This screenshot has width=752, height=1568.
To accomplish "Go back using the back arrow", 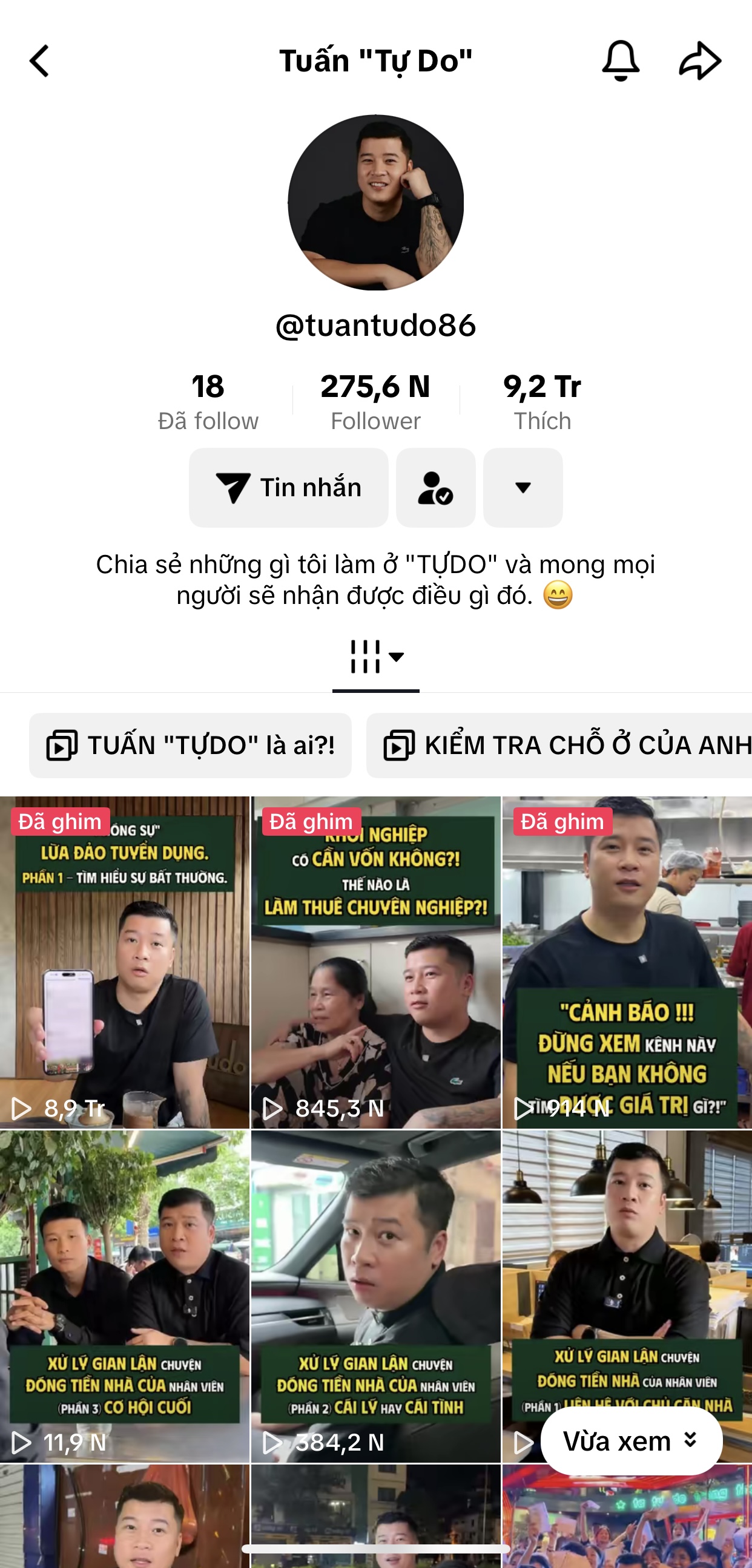I will 39,61.
